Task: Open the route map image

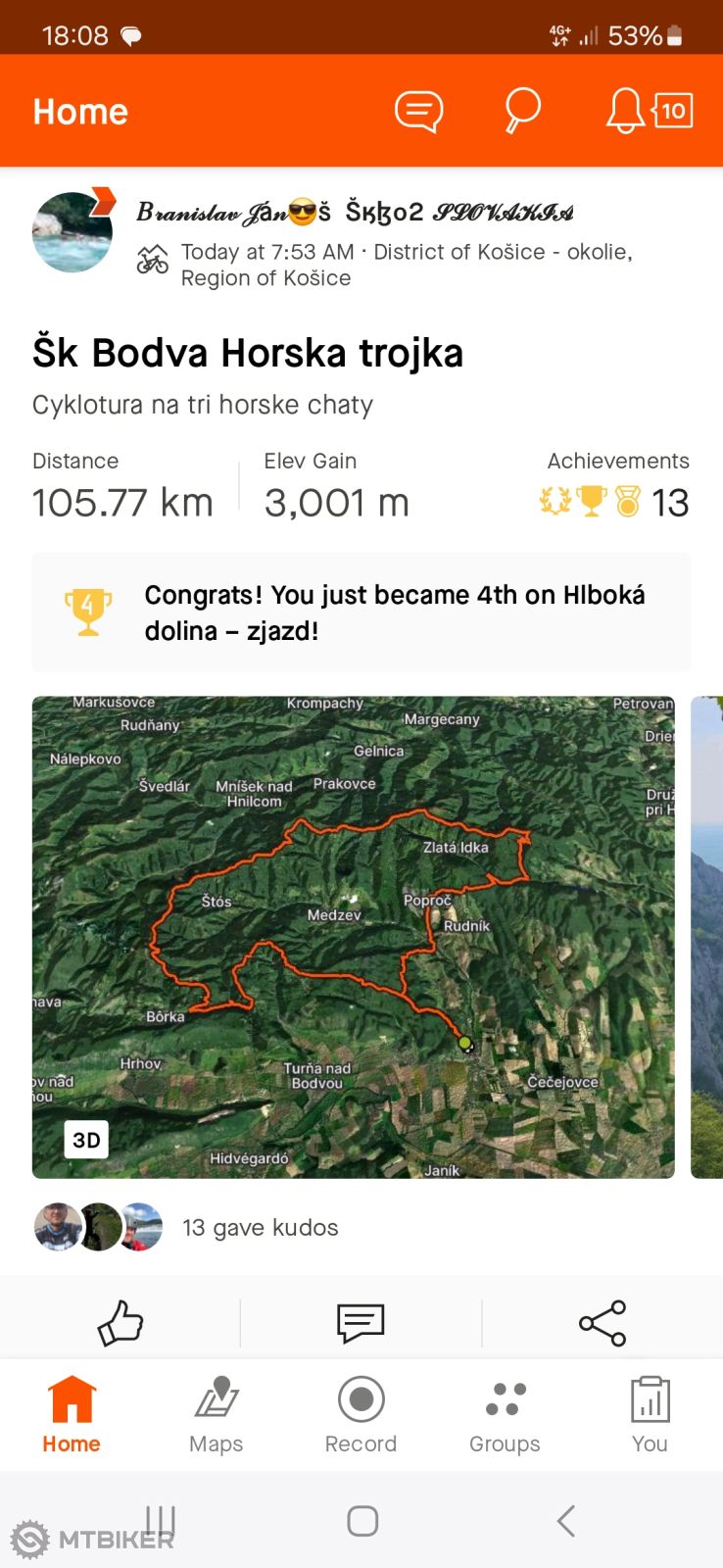Action: point(353,936)
